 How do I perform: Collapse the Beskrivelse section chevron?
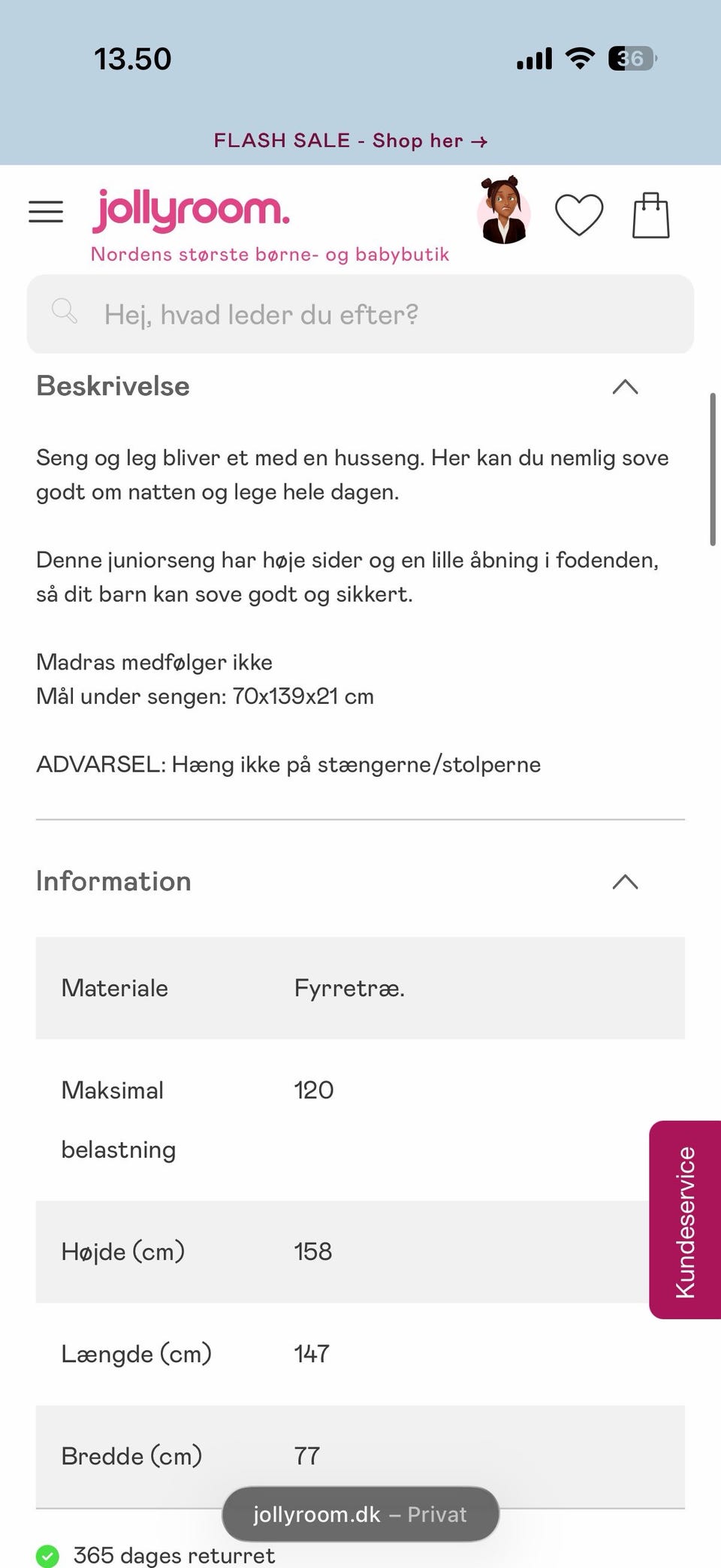point(624,388)
